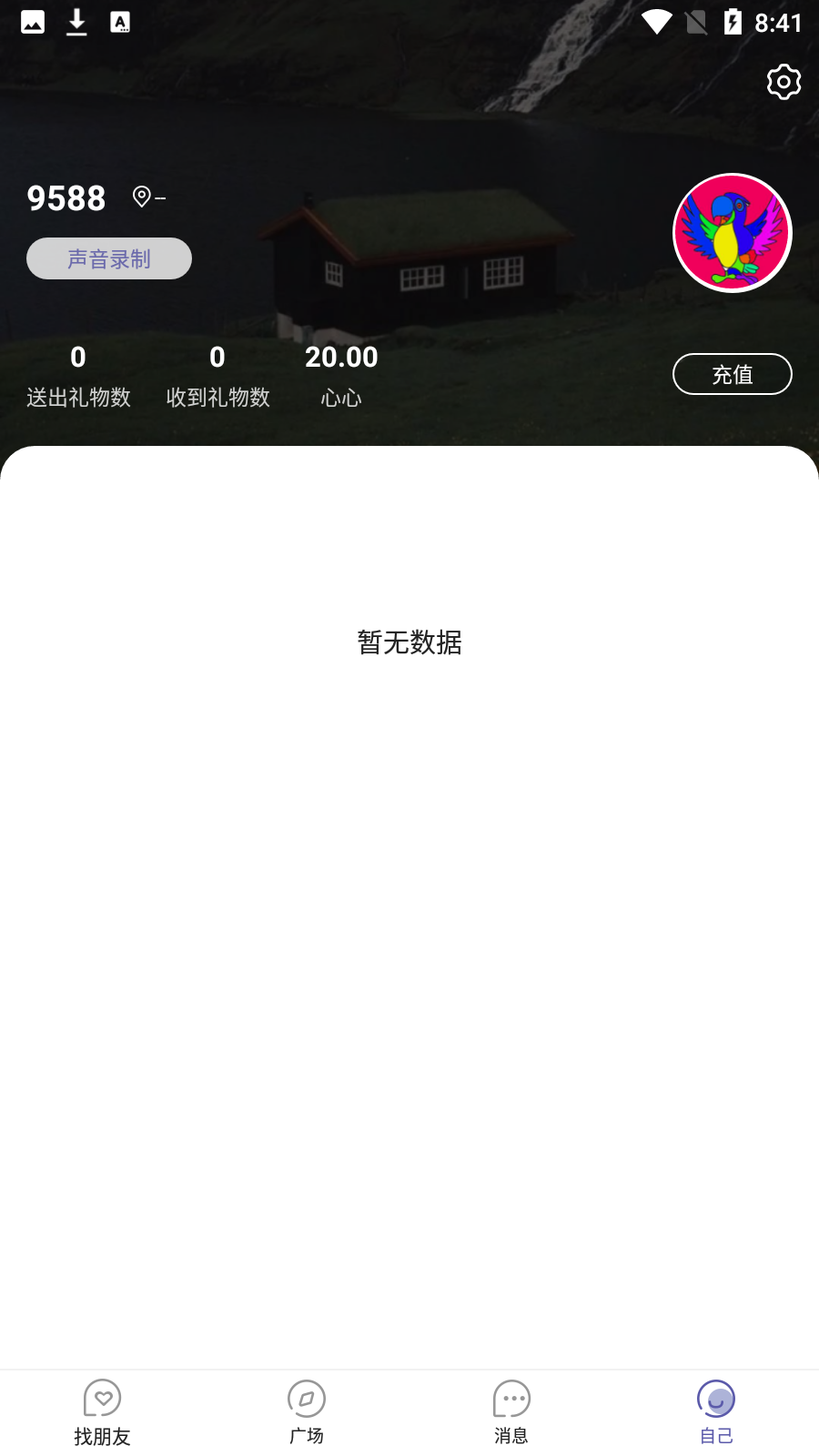Image resolution: width=819 pixels, height=1456 pixels.
Task: Tap the parrot profile avatar
Action: tap(733, 233)
